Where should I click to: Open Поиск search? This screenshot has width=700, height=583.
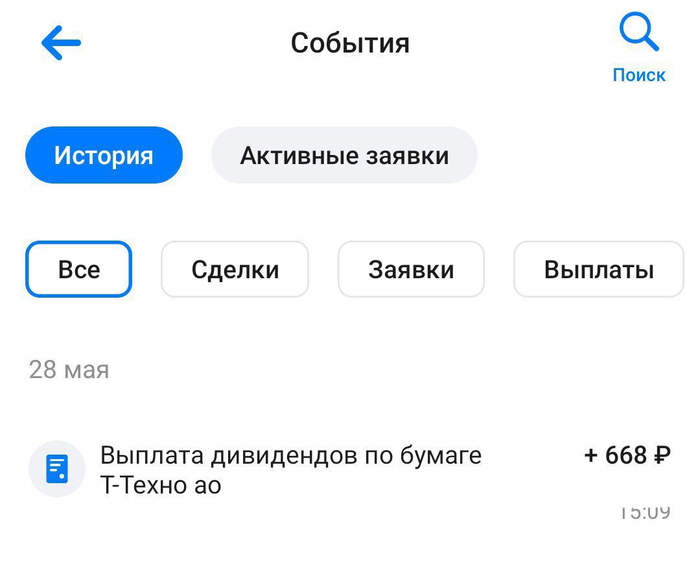click(x=639, y=47)
